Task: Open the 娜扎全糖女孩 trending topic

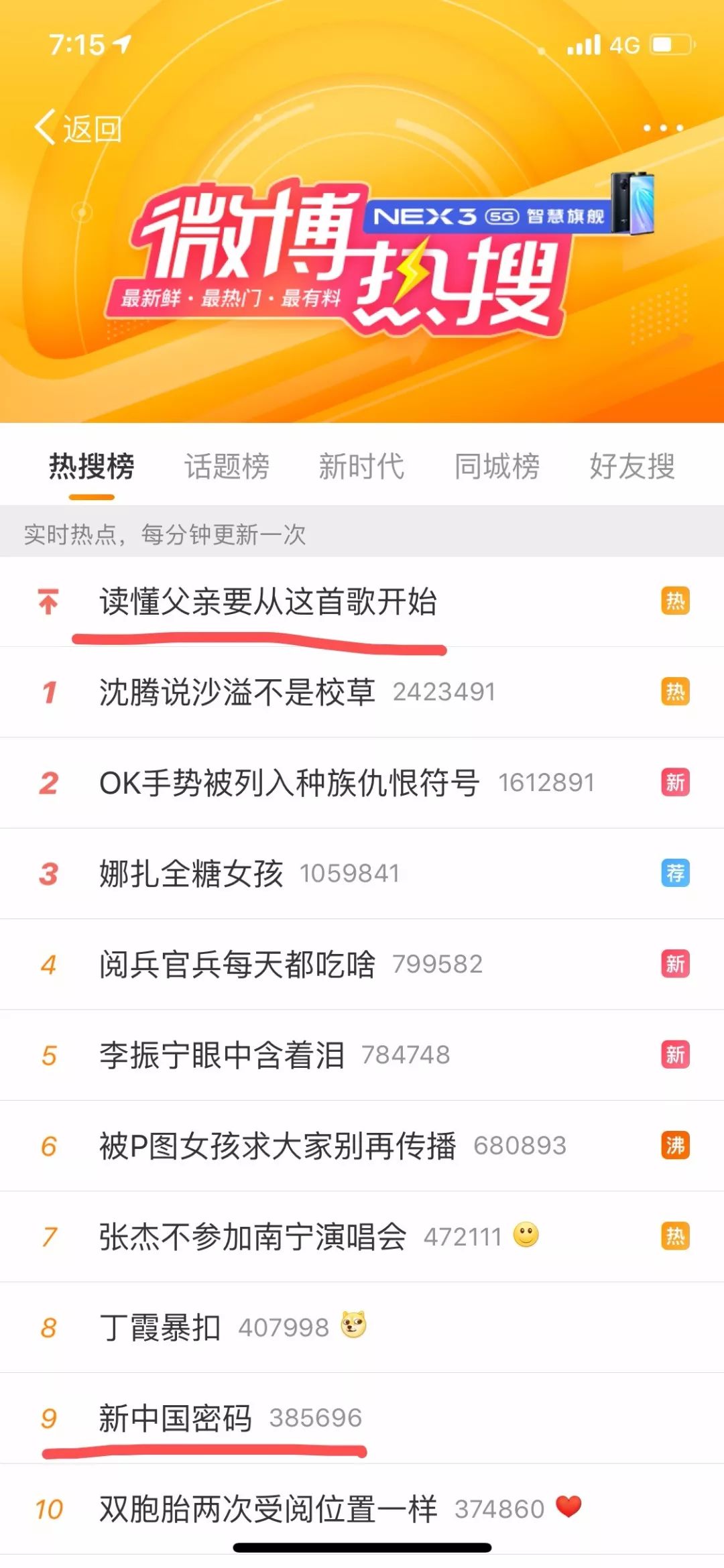Action: click(x=191, y=873)
